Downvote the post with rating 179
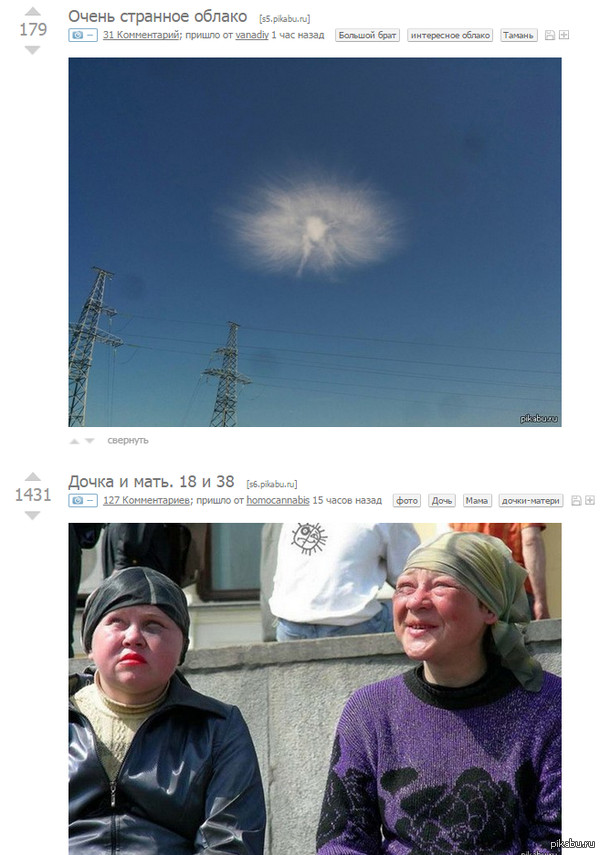The width and height of the screenshot is (600, 855). click(32, 49)
